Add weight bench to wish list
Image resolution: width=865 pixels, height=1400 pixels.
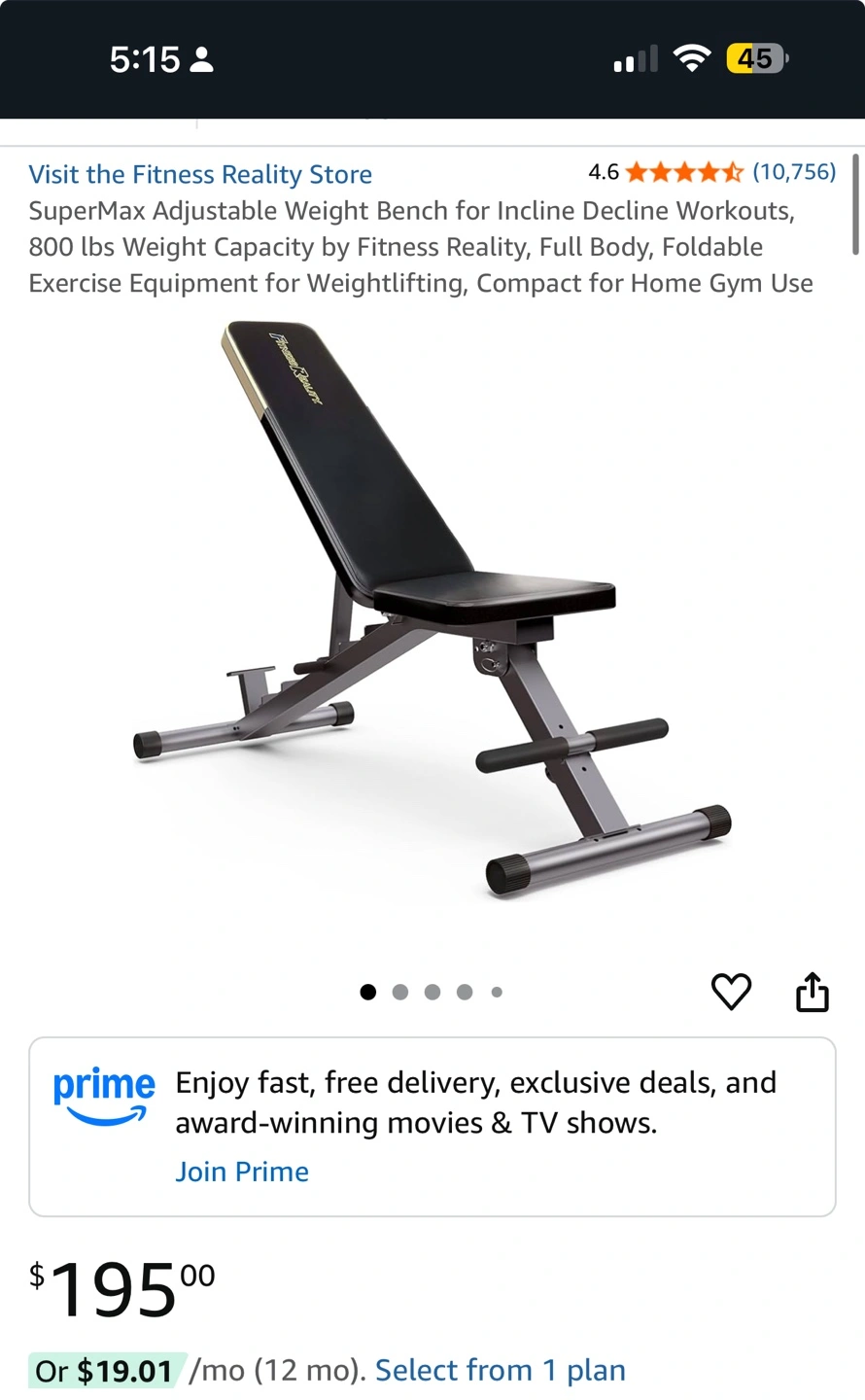(731, 992)
